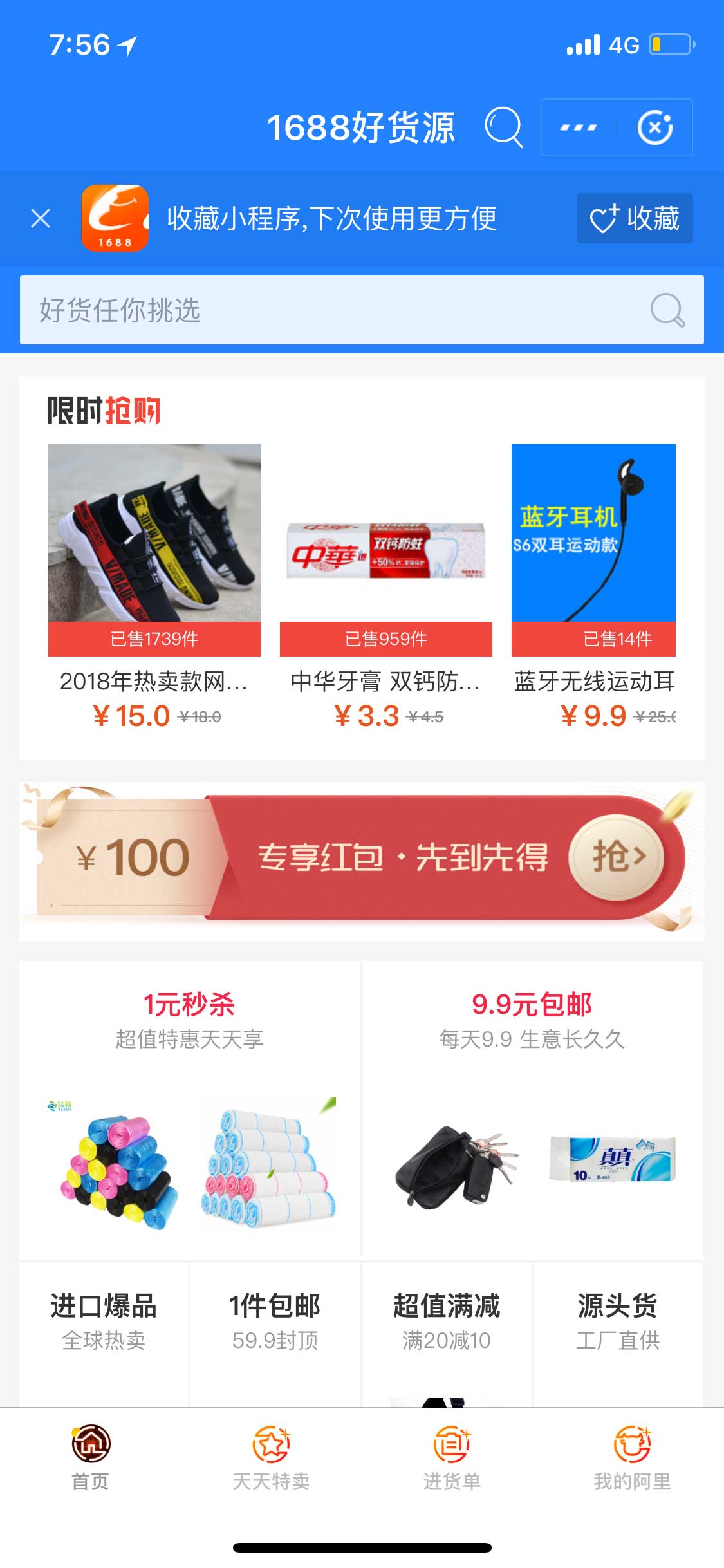
Task: Tap the 收藏 button to favorite
Action: 635,219
